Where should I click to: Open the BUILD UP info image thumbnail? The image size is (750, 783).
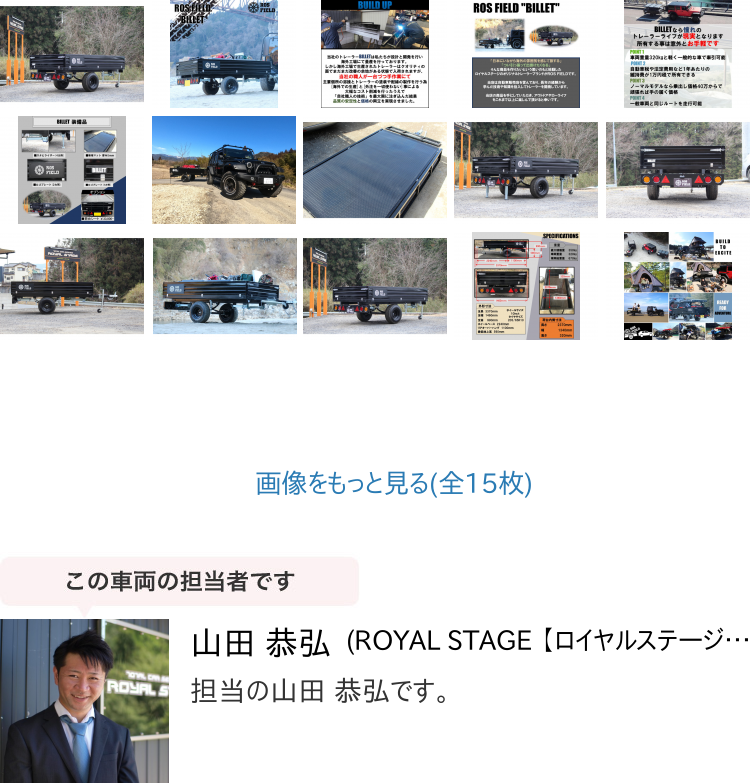(x=375, y=54)
